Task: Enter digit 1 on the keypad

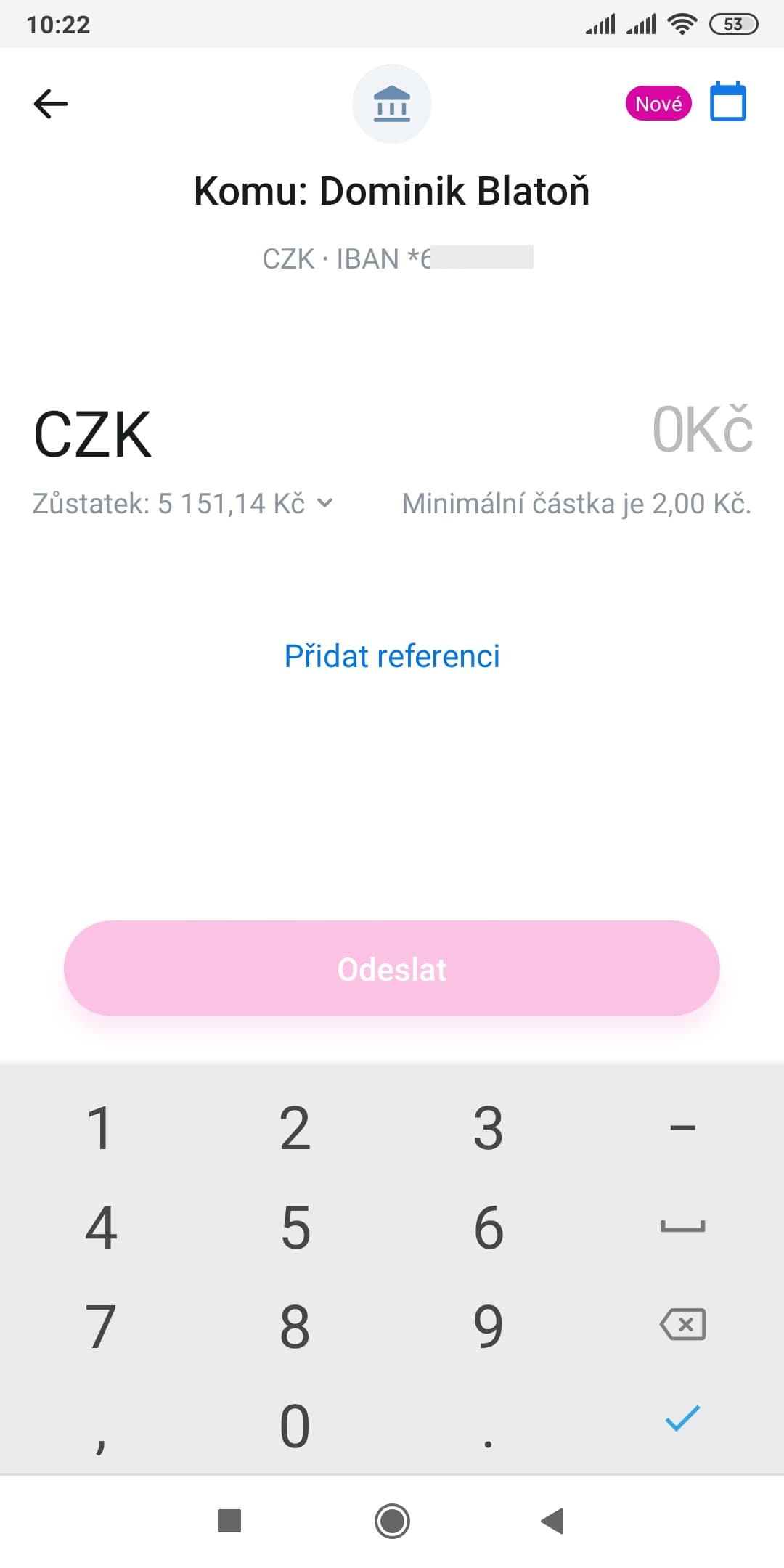Action: (100, 1128)
